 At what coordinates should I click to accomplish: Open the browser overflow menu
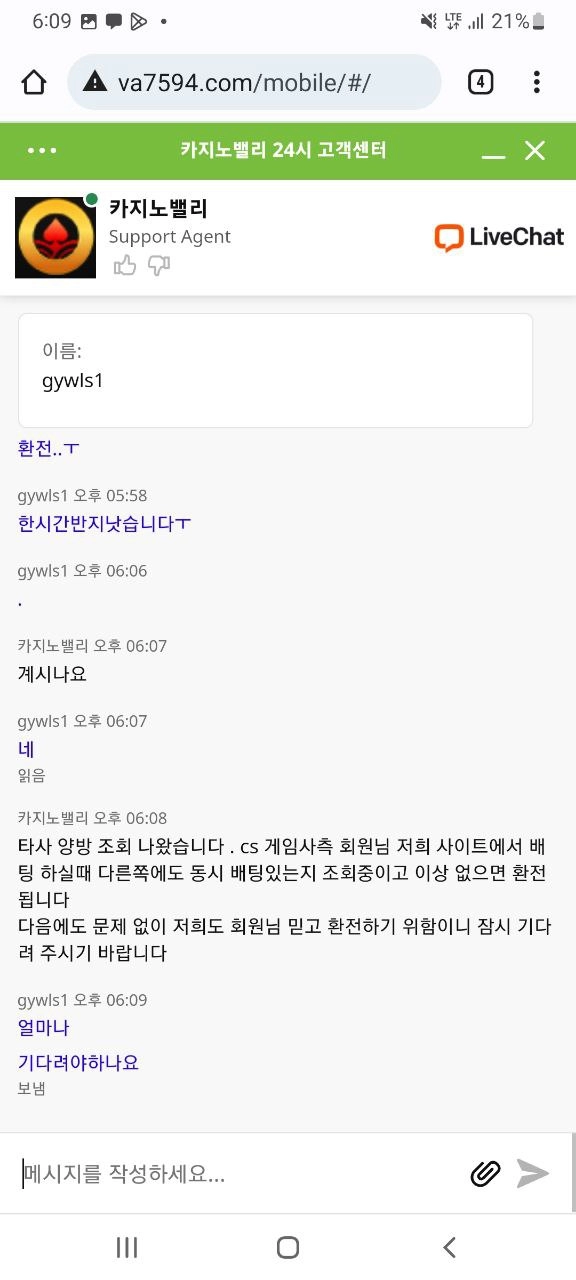coord(537,82)
